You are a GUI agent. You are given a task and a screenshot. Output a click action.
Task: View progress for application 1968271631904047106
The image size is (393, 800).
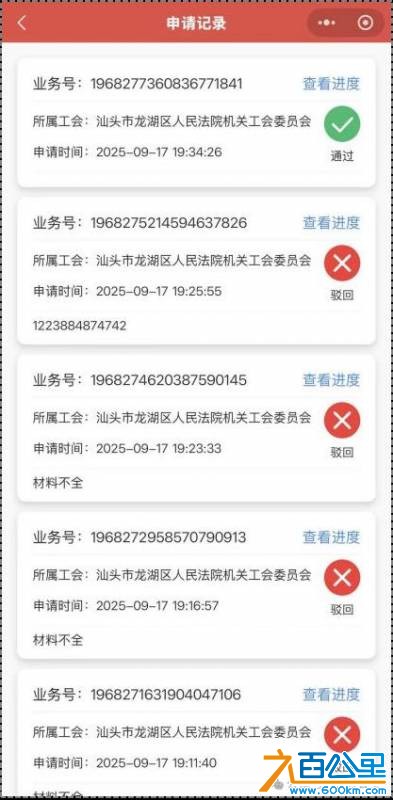(331, 694)
